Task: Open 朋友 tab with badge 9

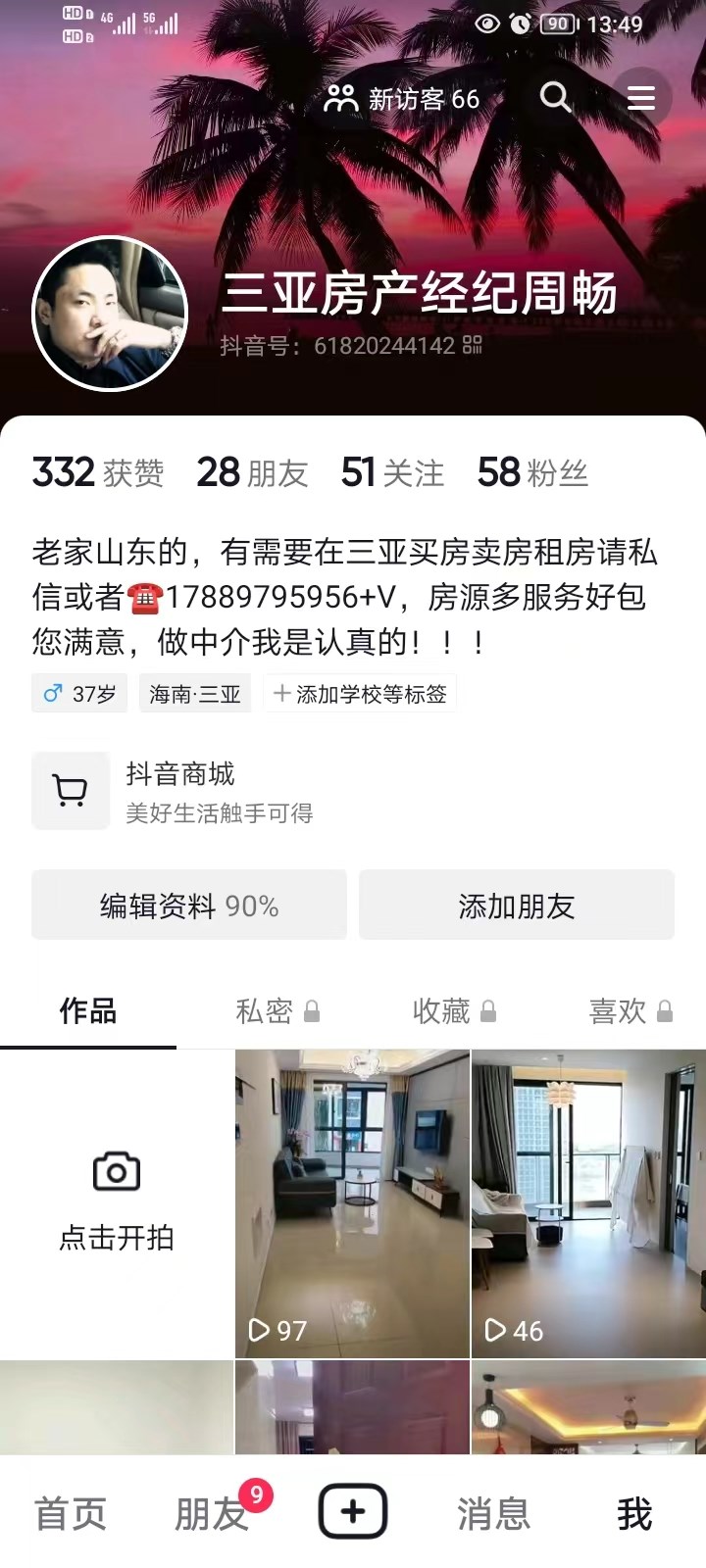Action: (x=209, y=1514)
